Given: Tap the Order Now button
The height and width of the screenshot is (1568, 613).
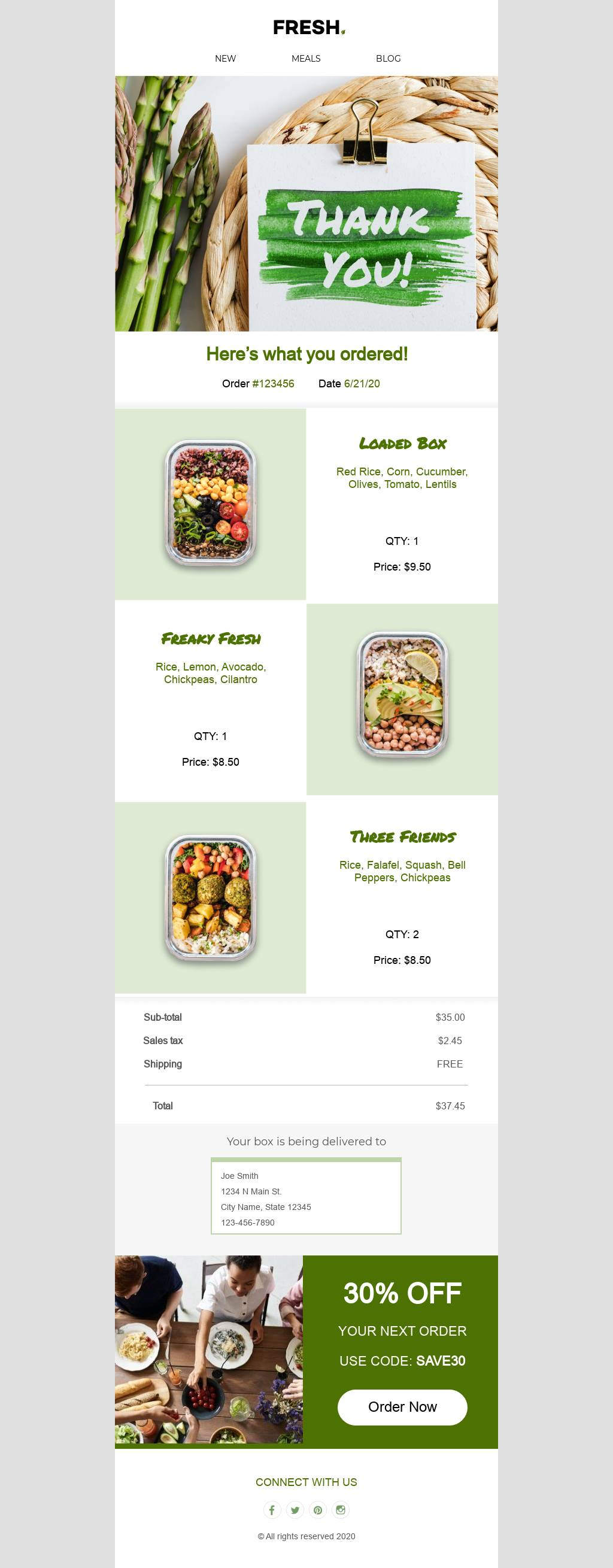Looking at the screenshot, I should [x=402, y=1407].
